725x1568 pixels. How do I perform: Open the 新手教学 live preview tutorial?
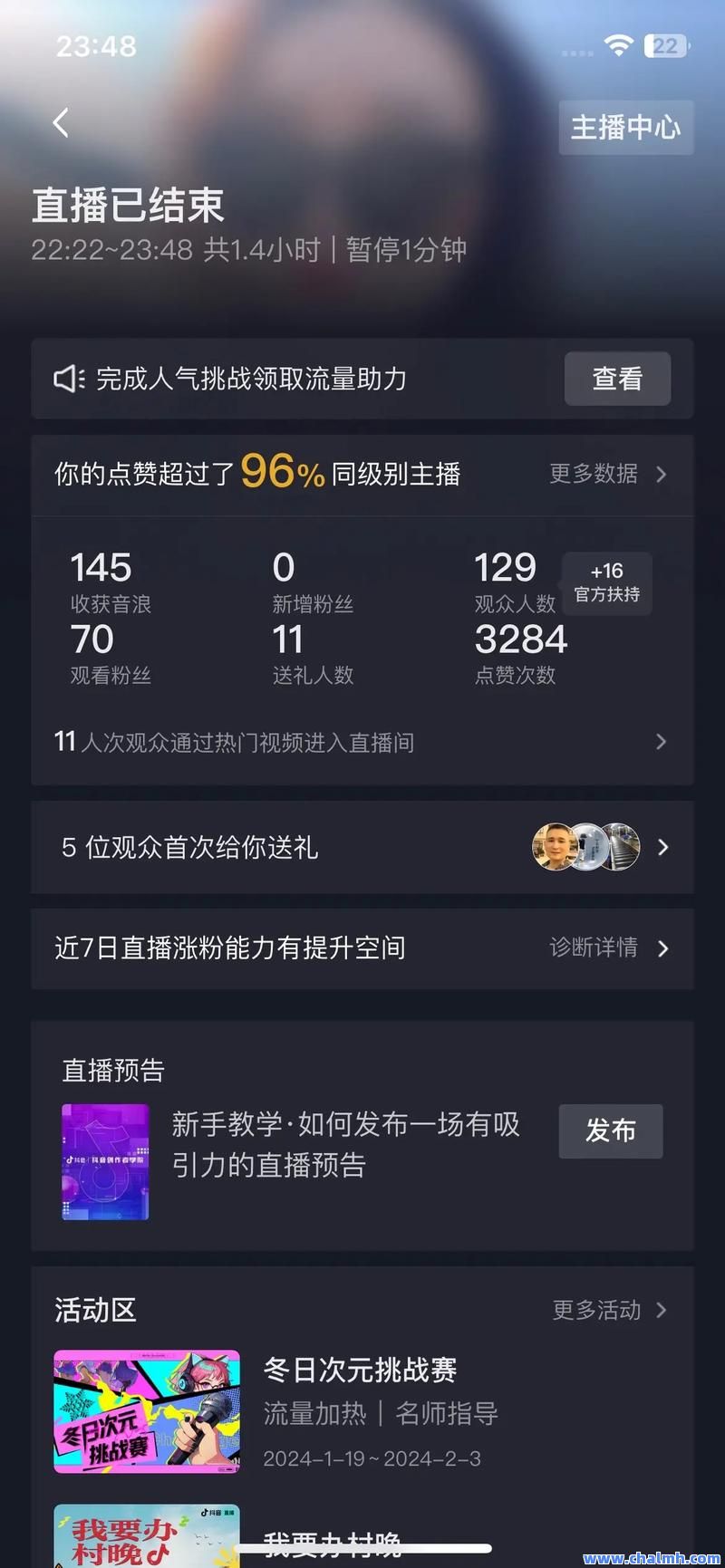(x=290, y=1144)
